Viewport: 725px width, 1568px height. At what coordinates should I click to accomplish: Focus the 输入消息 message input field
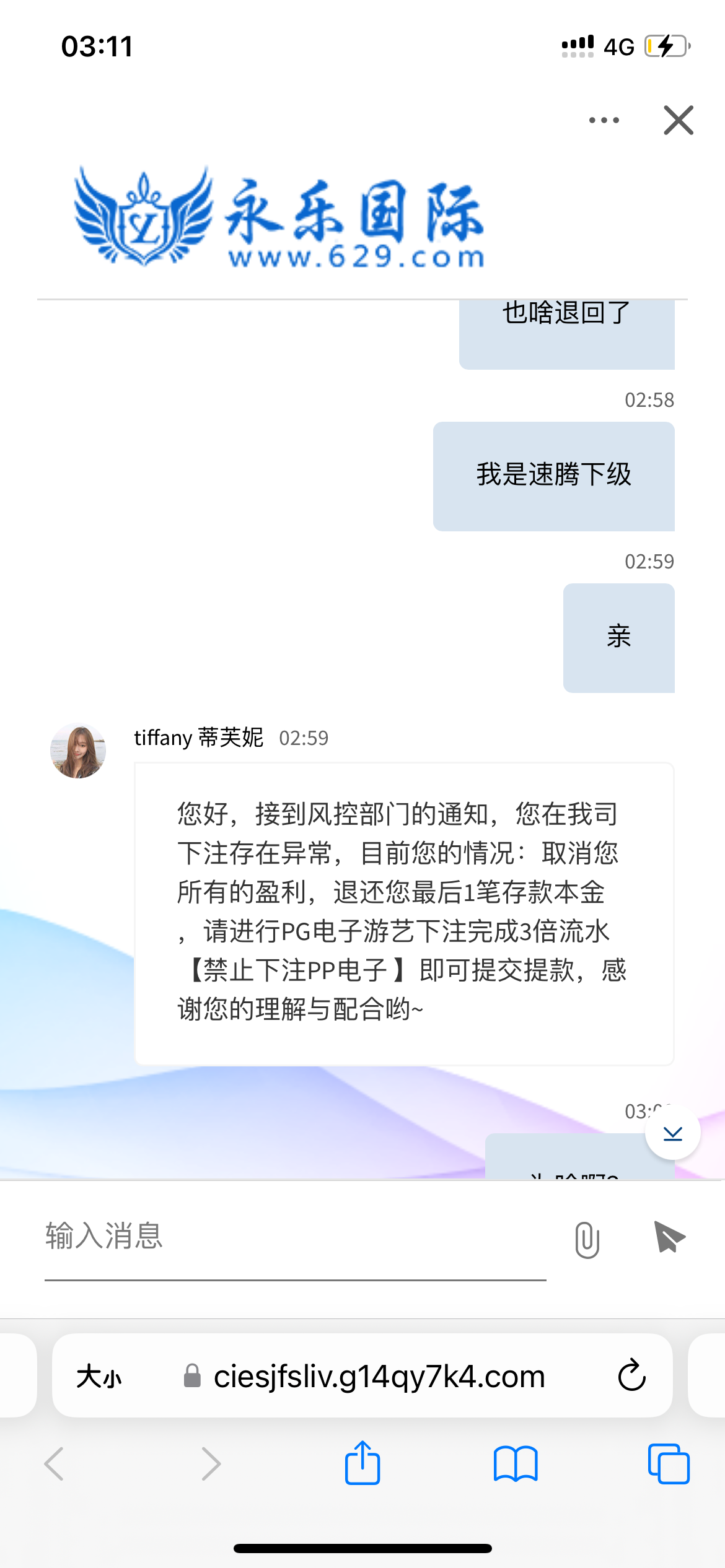coord(295,1237)
